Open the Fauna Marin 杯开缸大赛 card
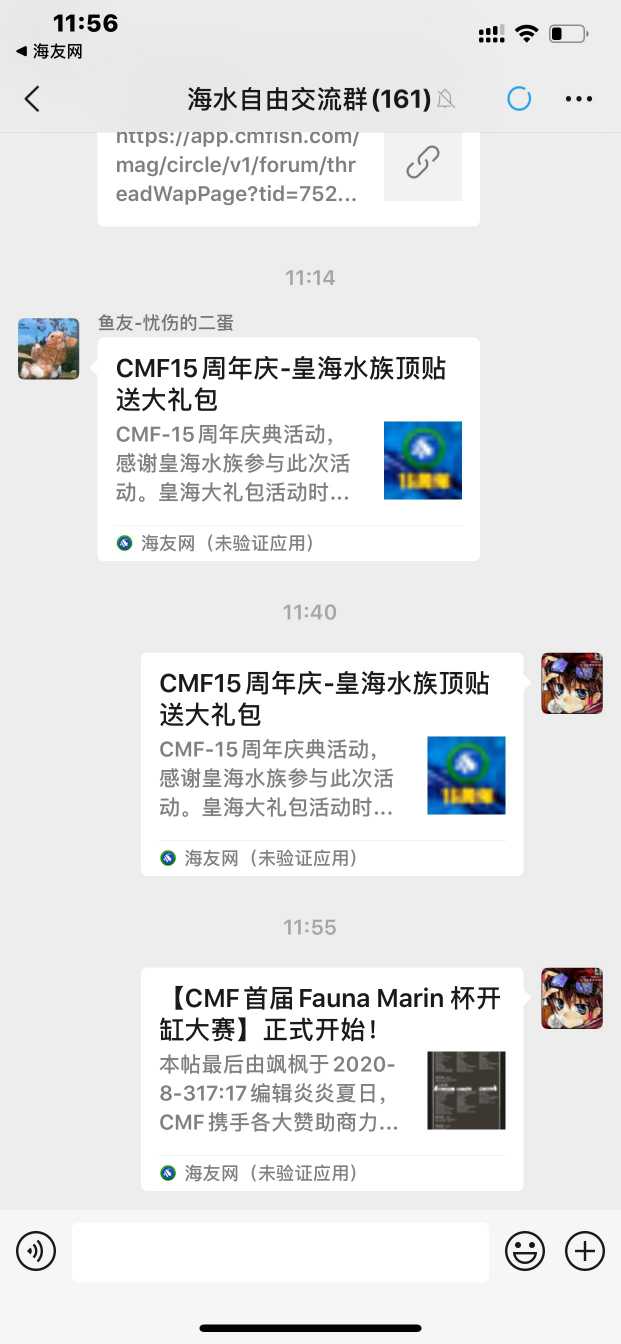 point(331,1077)
